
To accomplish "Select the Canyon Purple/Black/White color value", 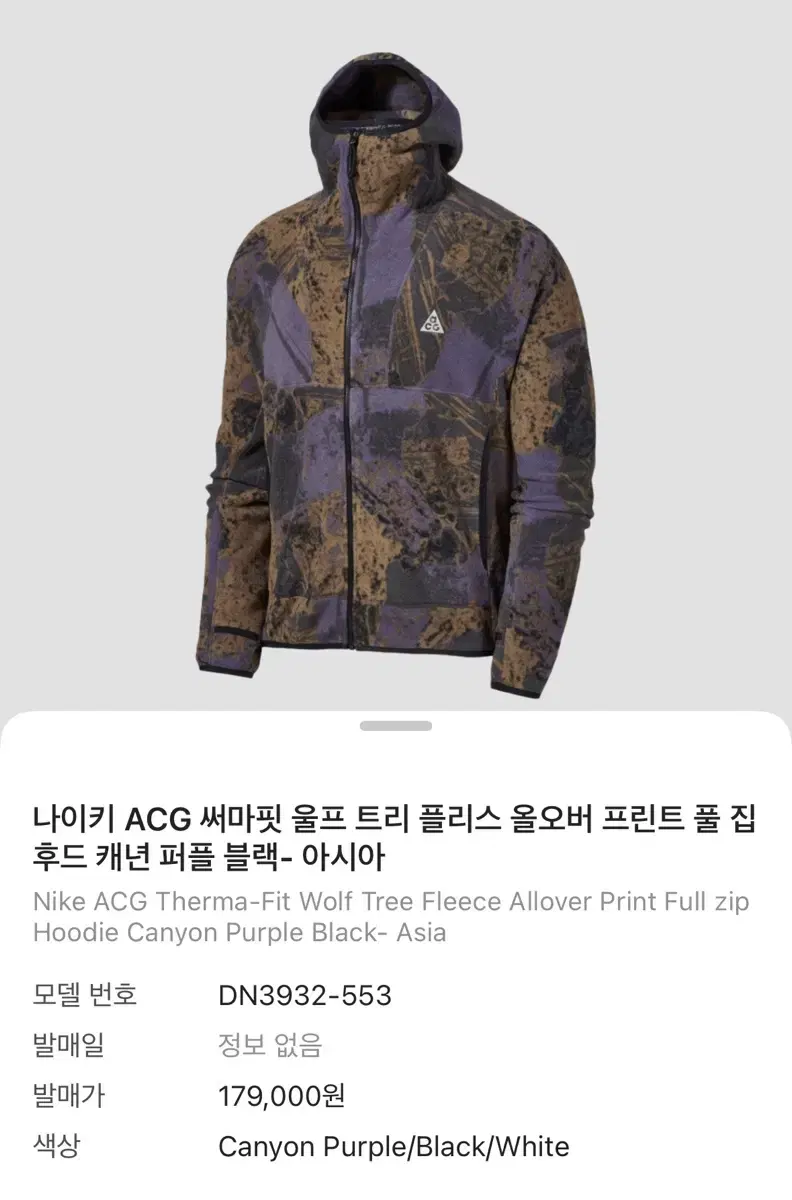I will click(392, 1147).
